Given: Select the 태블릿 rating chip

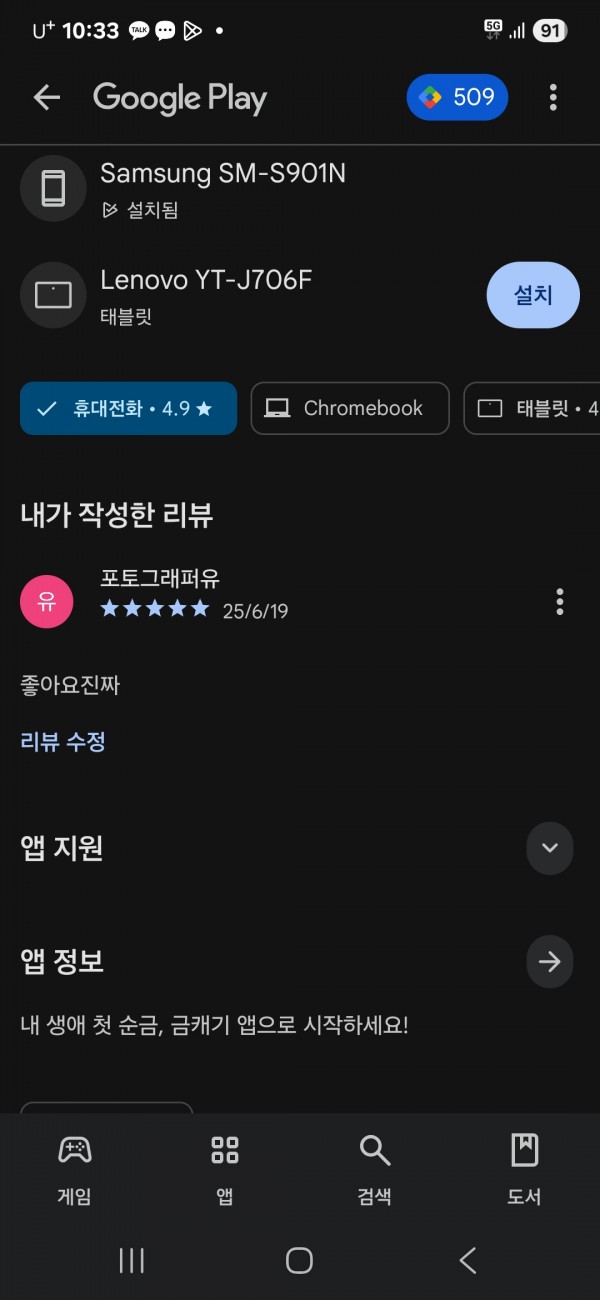Looking at the screenshot, I should pyautogui.click(x=532, y=408).
